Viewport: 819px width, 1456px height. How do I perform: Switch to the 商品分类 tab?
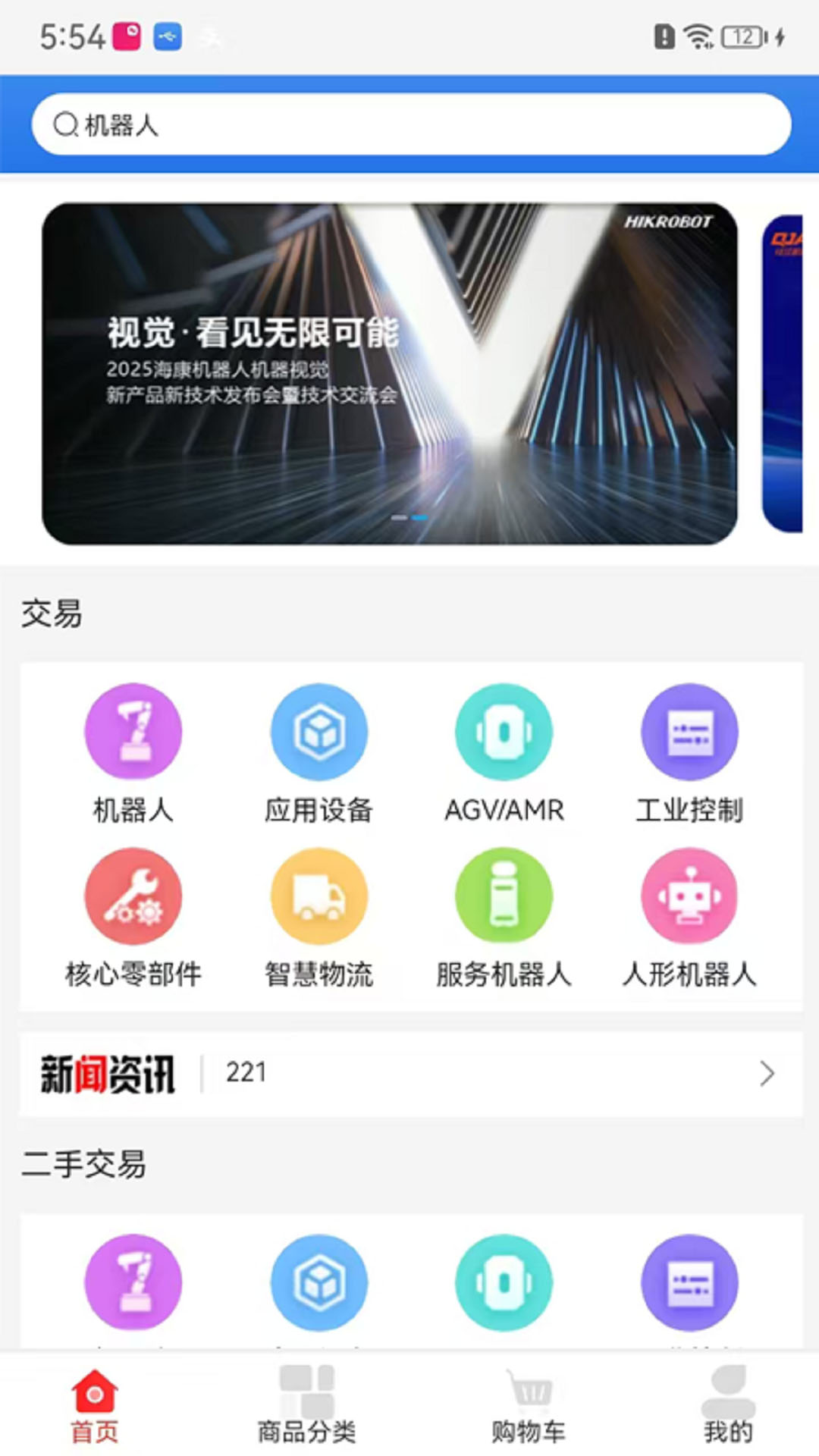(306, 1407)
